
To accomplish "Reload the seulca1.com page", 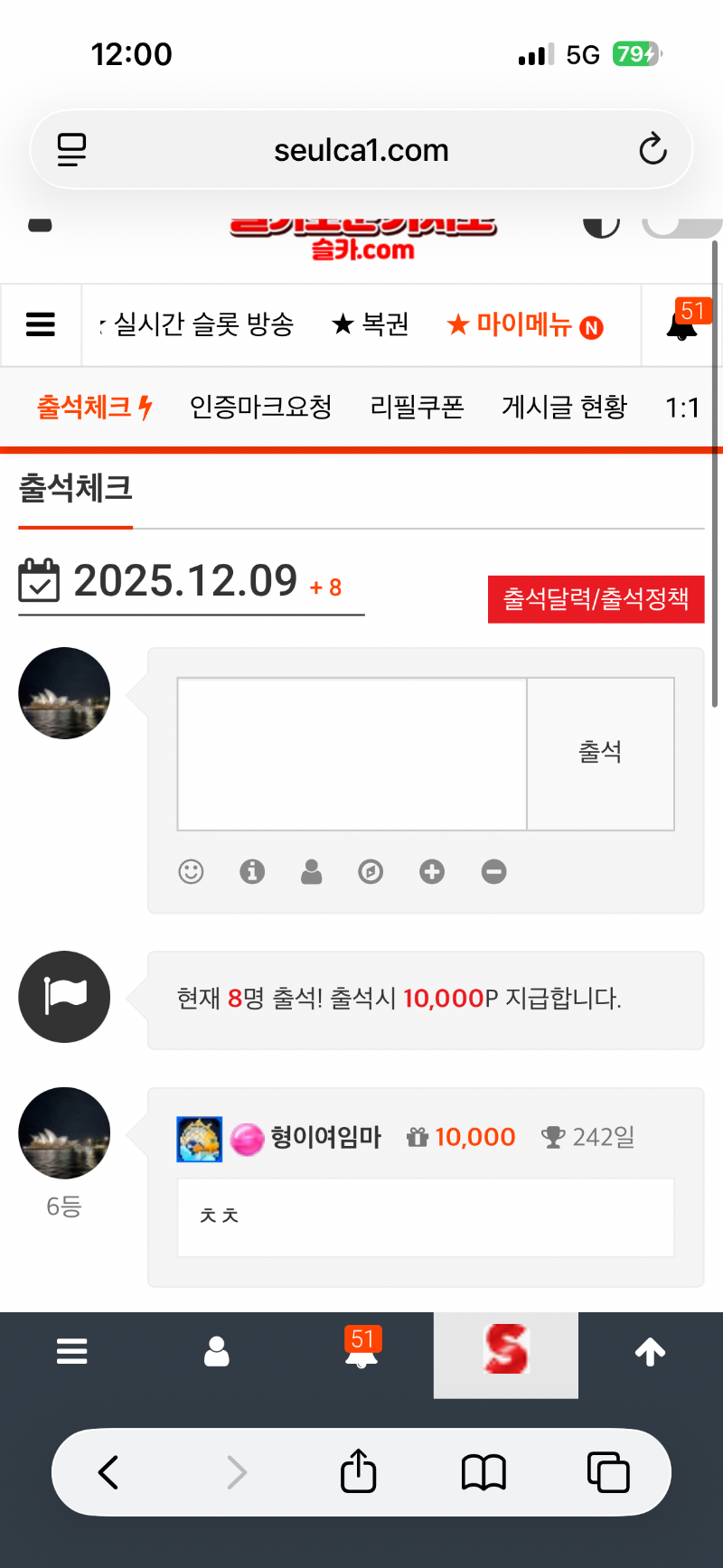I will click(653, 149).
